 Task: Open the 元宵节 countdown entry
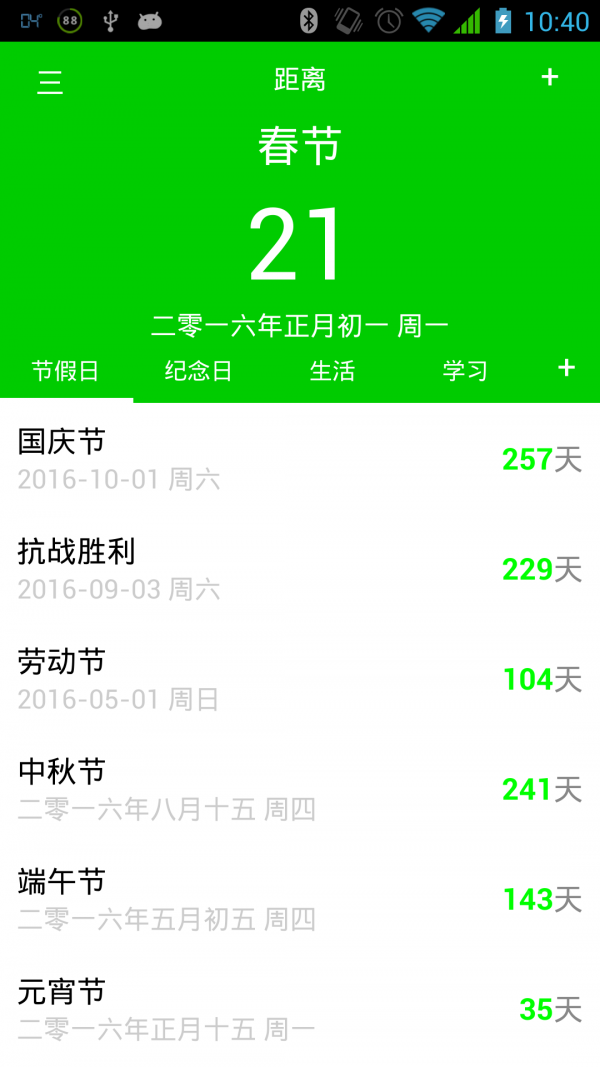tap(300, 1011)
